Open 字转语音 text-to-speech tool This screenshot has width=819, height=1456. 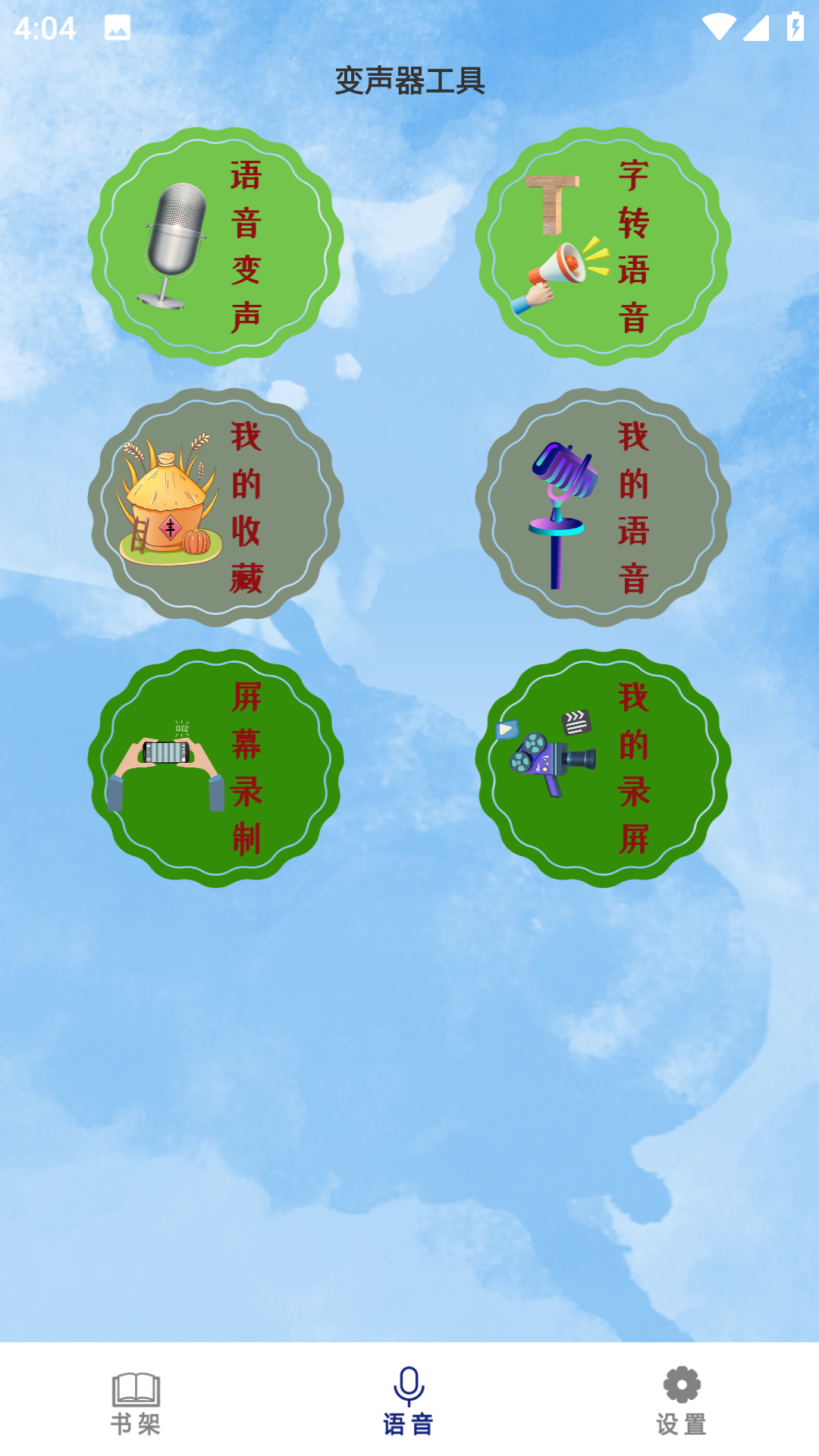(603, 246)
